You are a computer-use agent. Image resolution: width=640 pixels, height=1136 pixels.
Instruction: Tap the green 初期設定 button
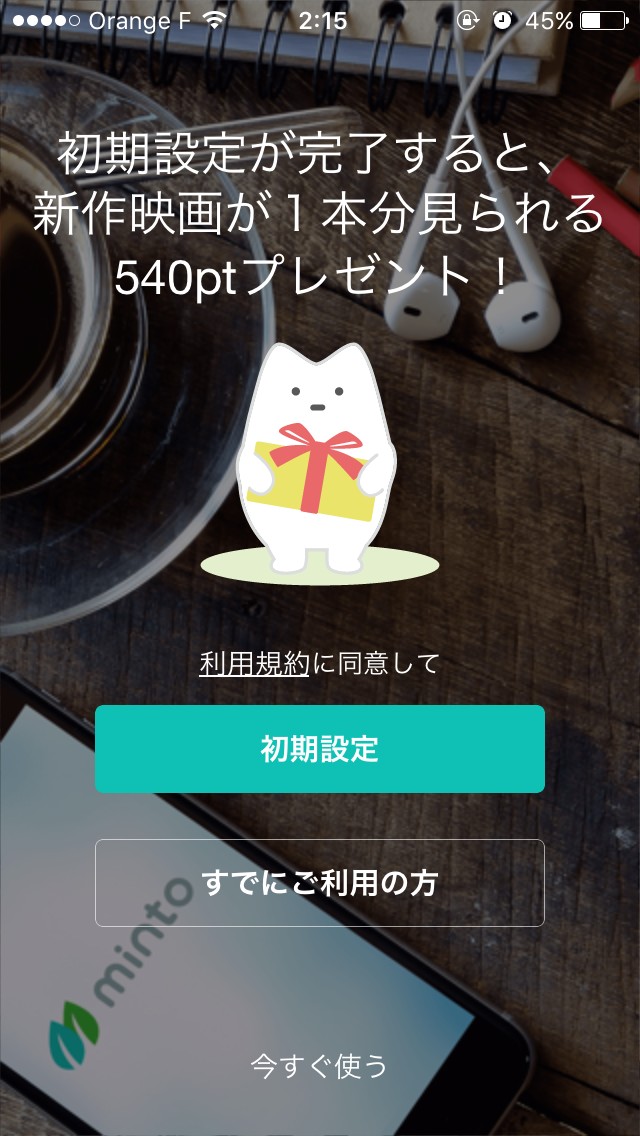[320, 749]
